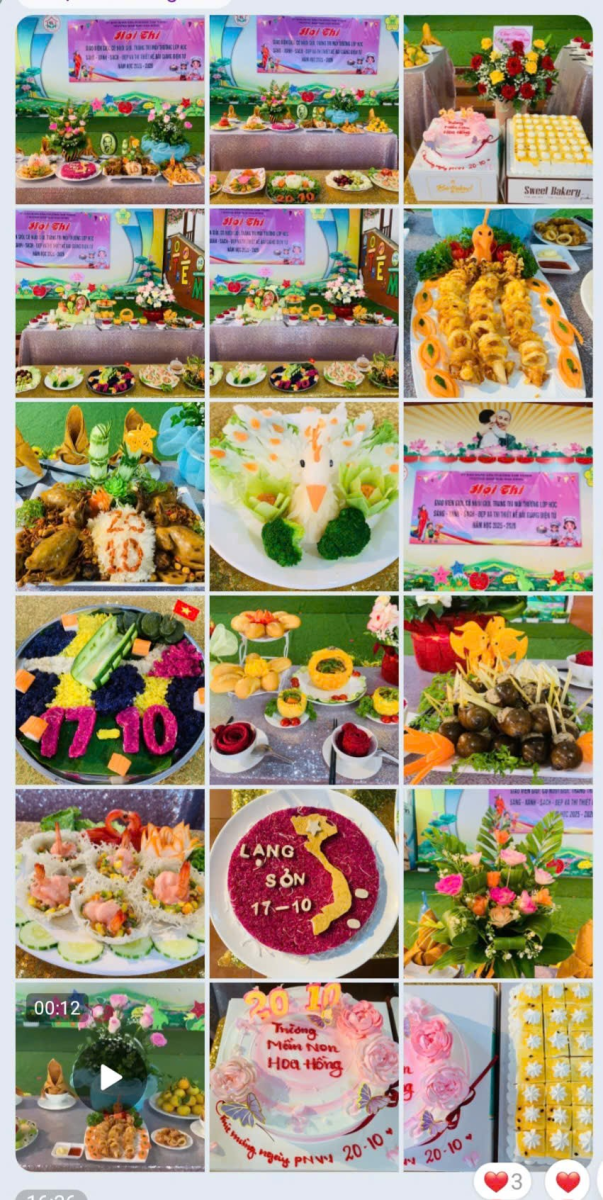Screen dimensions: 603x1200
Task: View the pumpkin bowl dessert table photo
Action: pyautogui.click(x=304, y=690)
